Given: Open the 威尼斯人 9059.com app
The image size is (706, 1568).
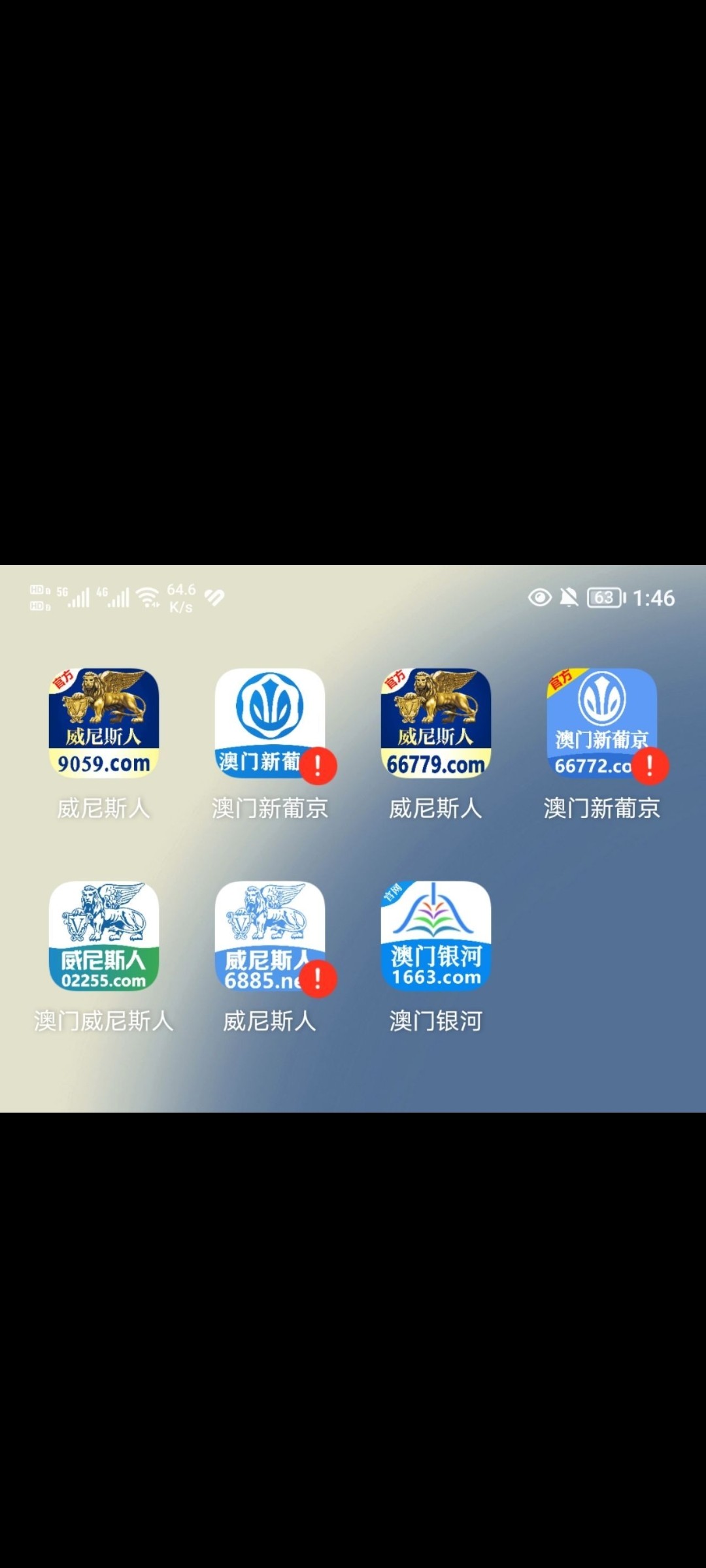Looking at the screenshot, I should 104,723.
